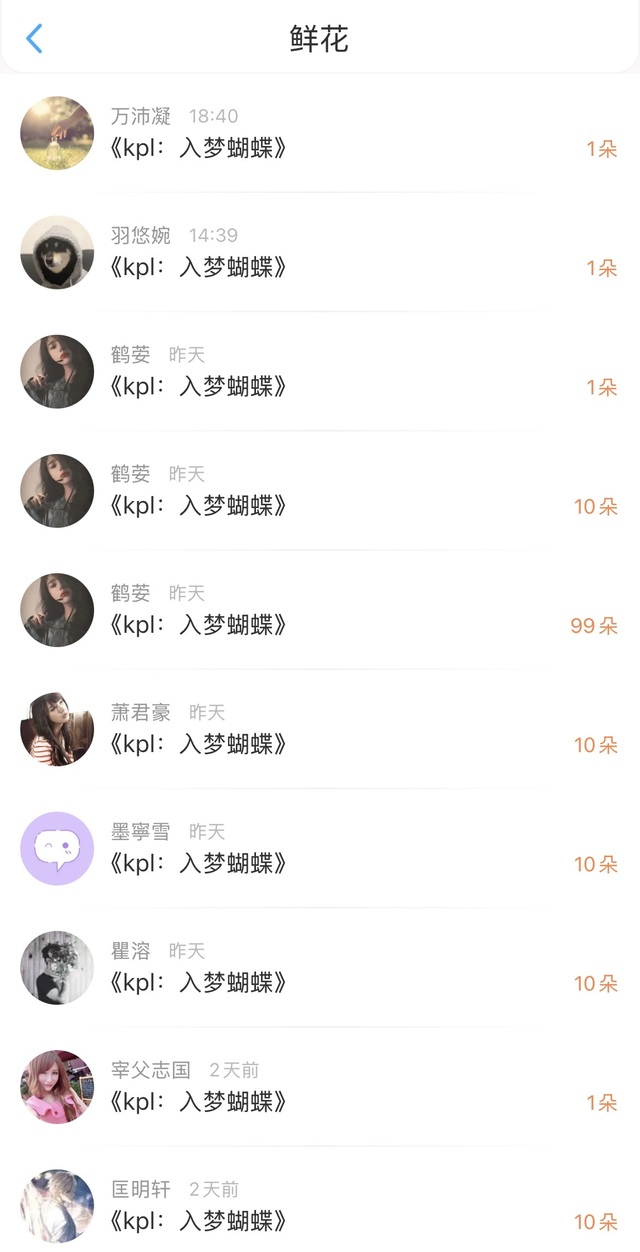The height and width of the screenshot is (1252, 640).
Task: Open 鹤荌's 1朵 flower record
Action: pyautogui.click(x=320, y=372)
